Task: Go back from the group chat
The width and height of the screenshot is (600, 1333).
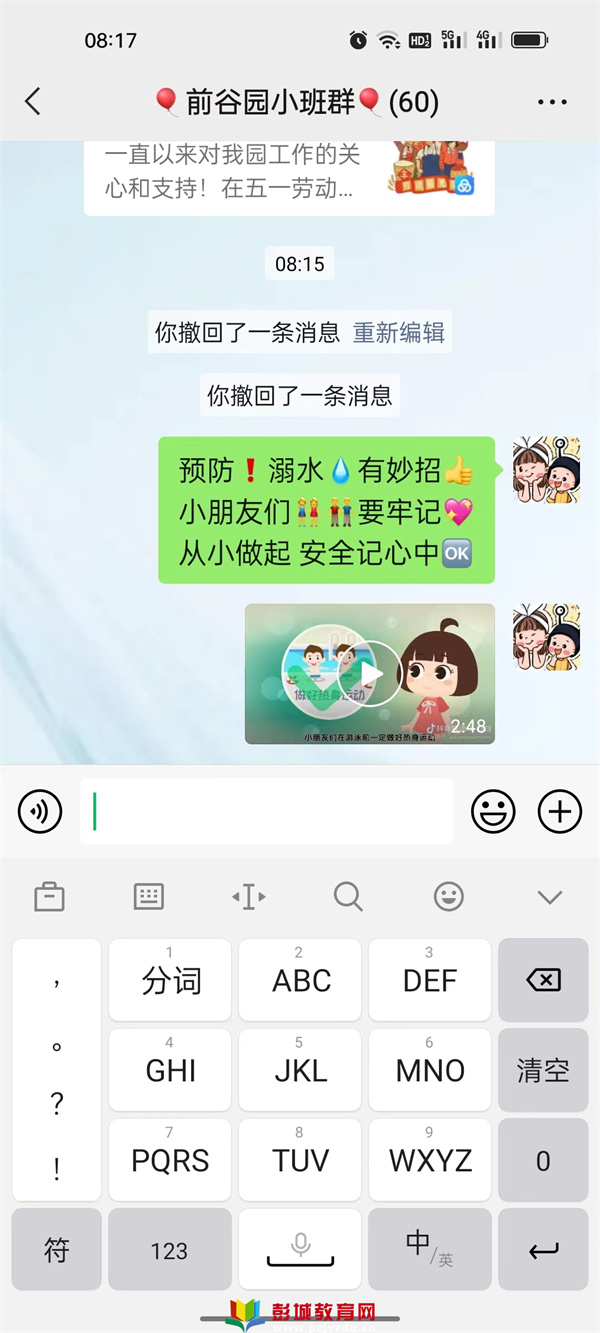Action: click(33, 101)
